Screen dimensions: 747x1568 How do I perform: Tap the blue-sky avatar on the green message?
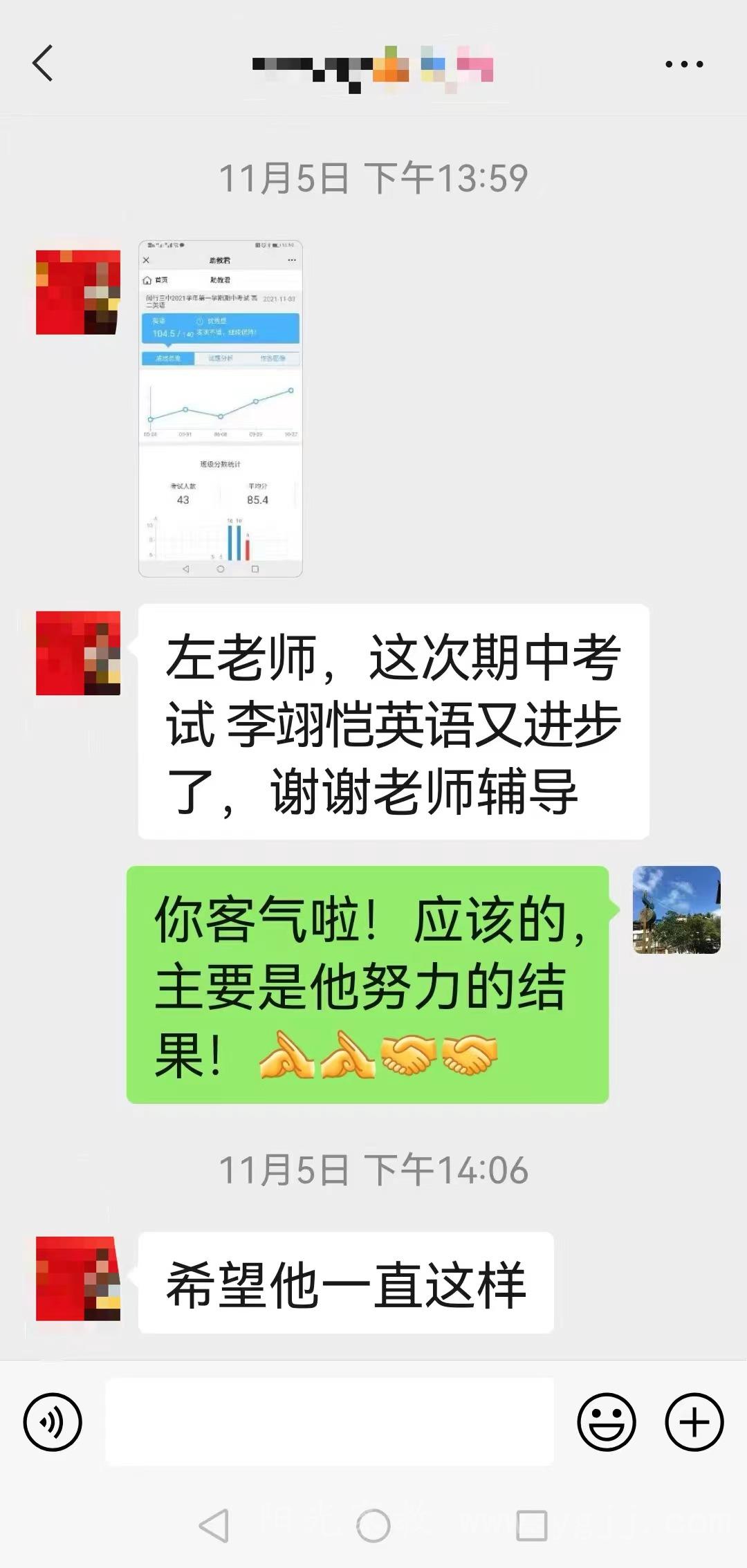pos(676,910)
